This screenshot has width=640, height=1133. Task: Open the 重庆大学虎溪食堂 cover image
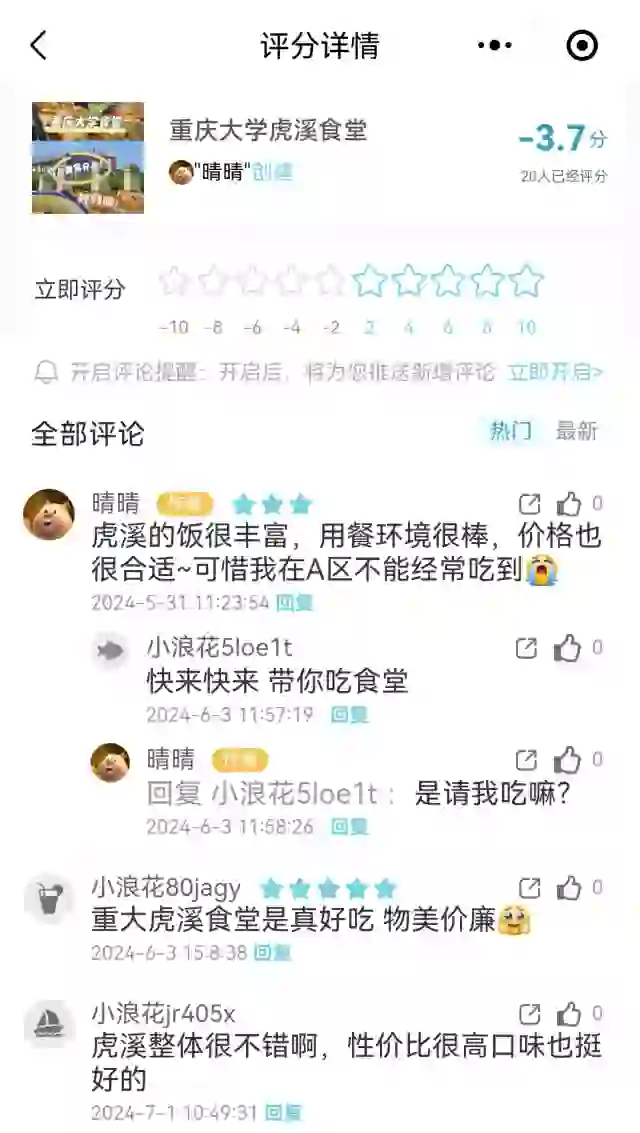[x=88, y=158]
